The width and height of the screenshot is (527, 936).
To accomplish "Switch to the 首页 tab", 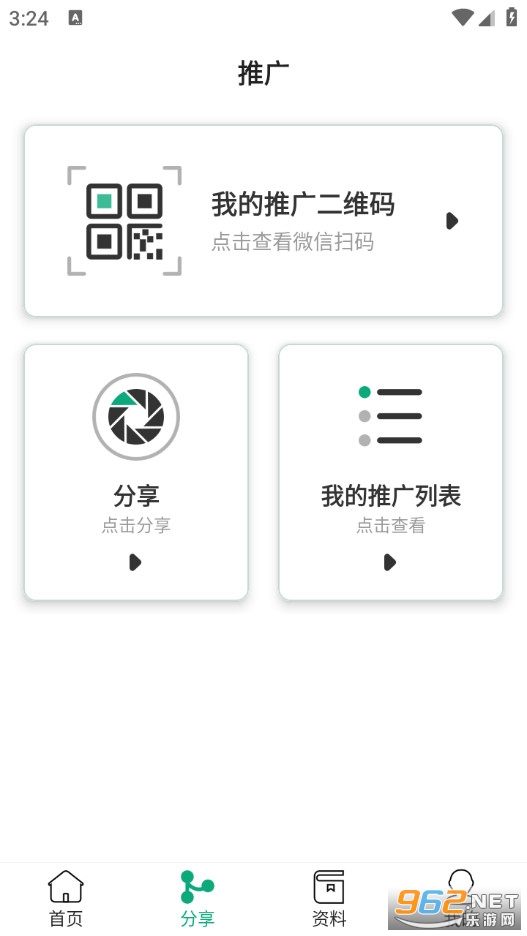I will 66,898.
